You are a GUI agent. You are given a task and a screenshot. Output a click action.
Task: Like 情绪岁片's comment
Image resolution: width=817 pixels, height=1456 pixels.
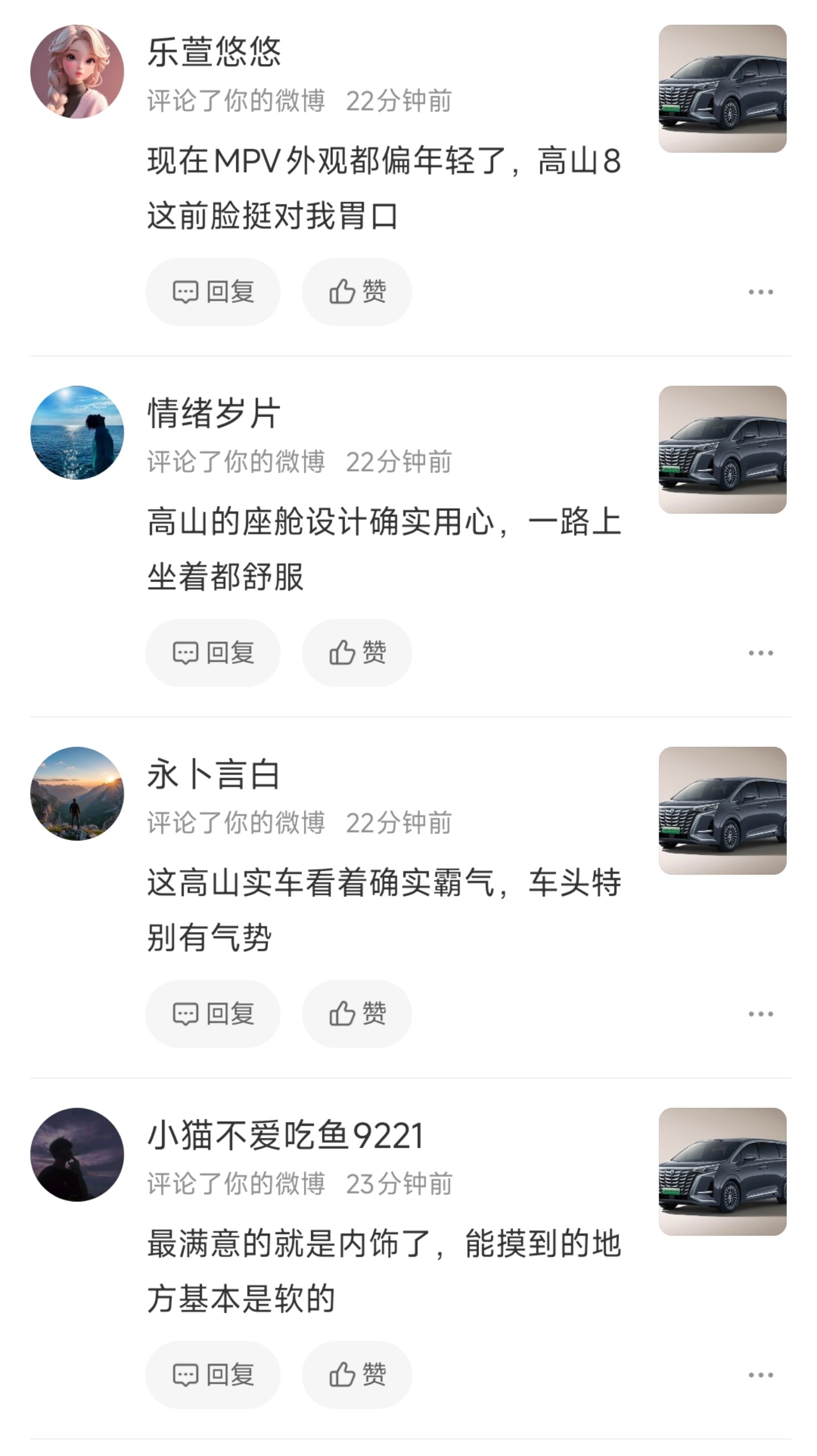tap(357, 653)
